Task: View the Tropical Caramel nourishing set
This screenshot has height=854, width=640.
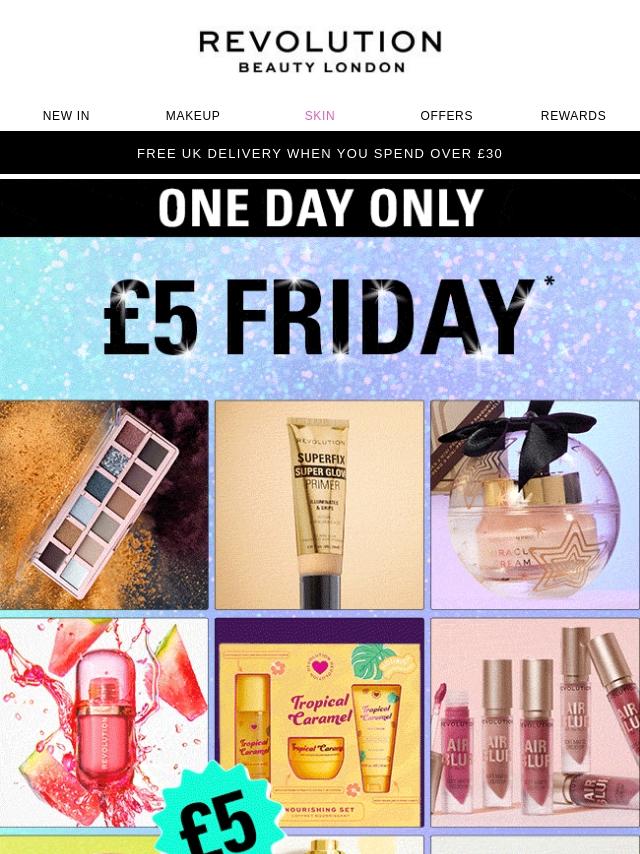Action: pos(319,722)
